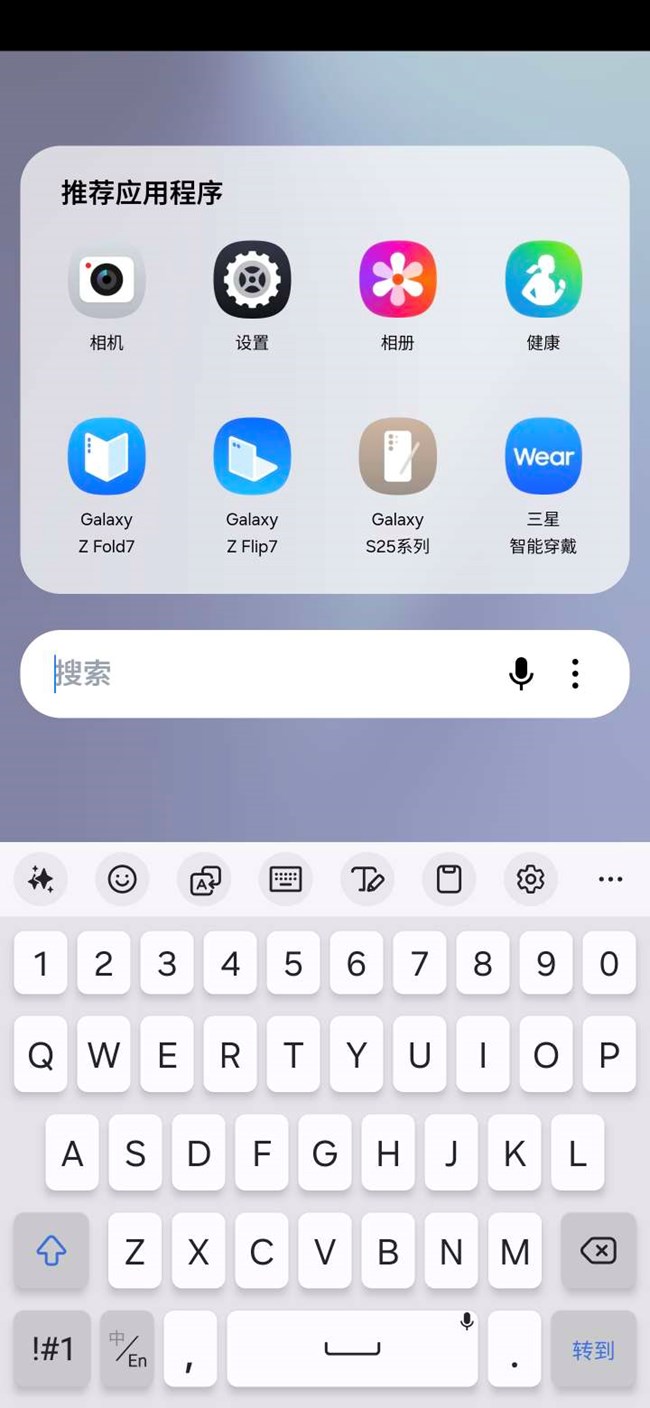
Task: Open the keyboard clipboard
Action: point(449,880)
